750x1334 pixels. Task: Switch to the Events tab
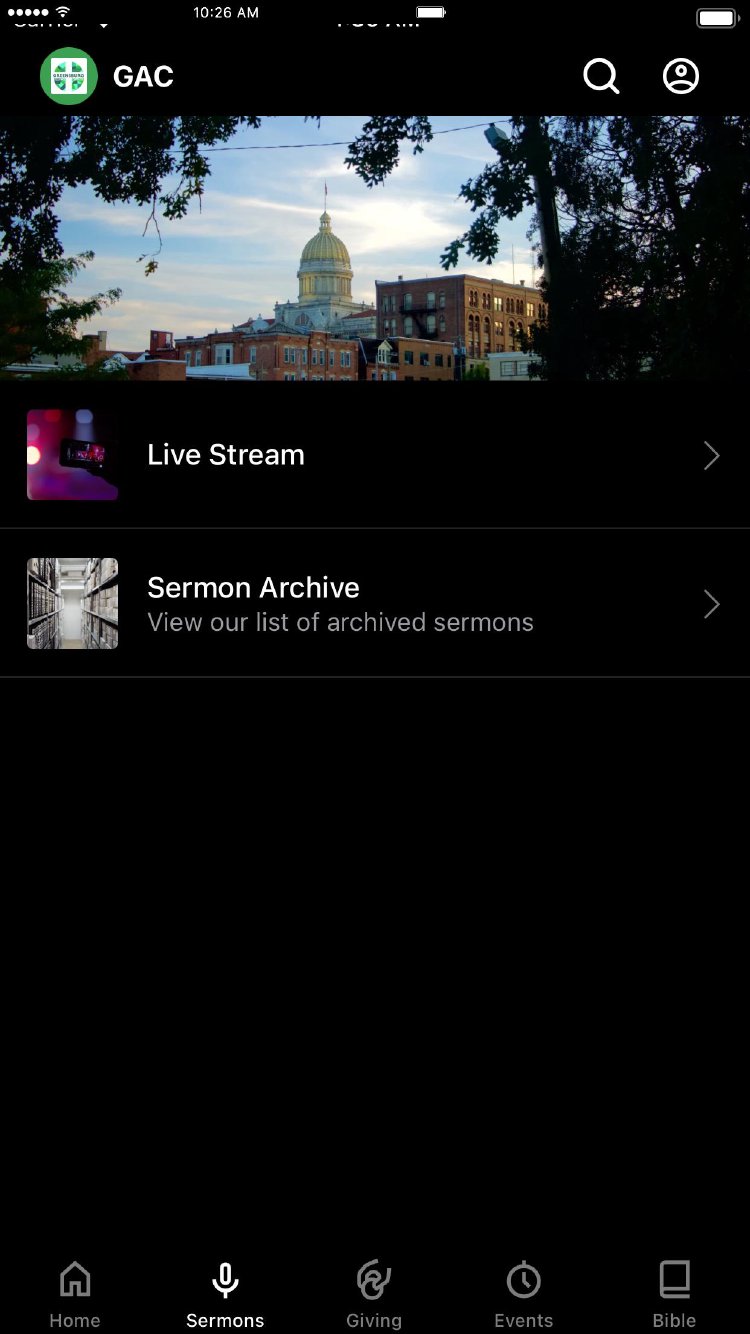tap(523, 1294)
